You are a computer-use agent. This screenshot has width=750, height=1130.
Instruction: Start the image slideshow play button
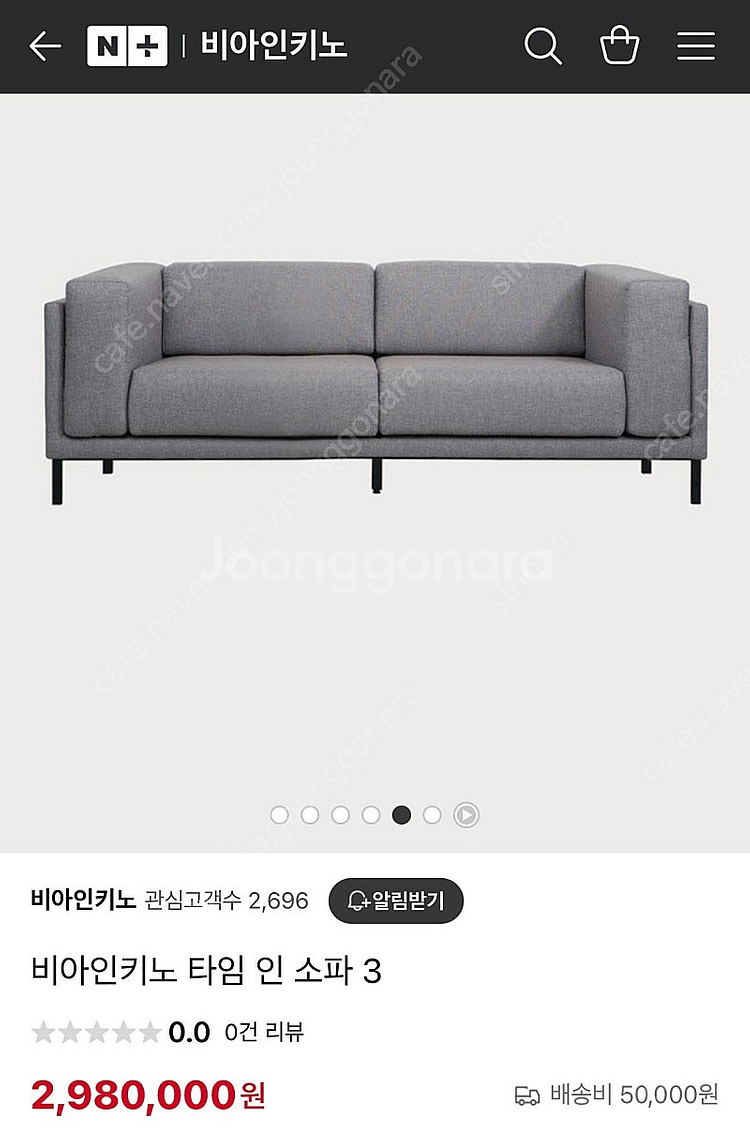(x=466, y=815)
